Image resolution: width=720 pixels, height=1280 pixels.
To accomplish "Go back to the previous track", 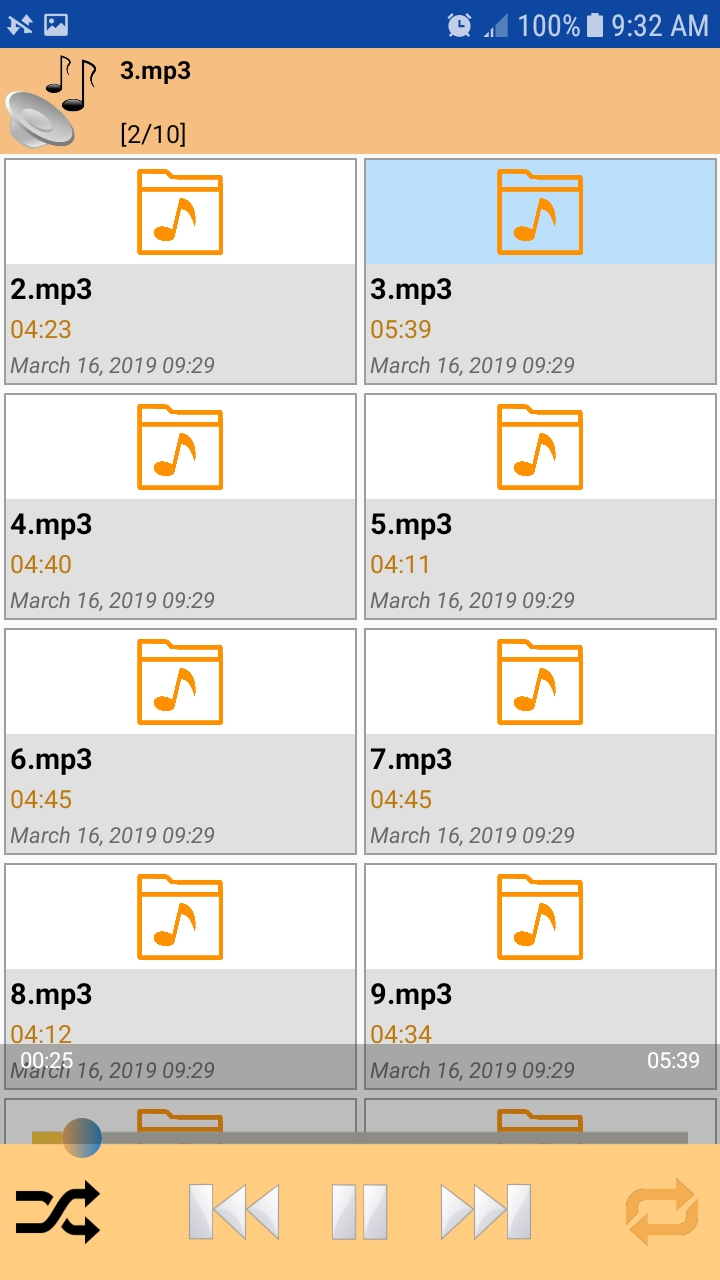I will (232, 1210).
